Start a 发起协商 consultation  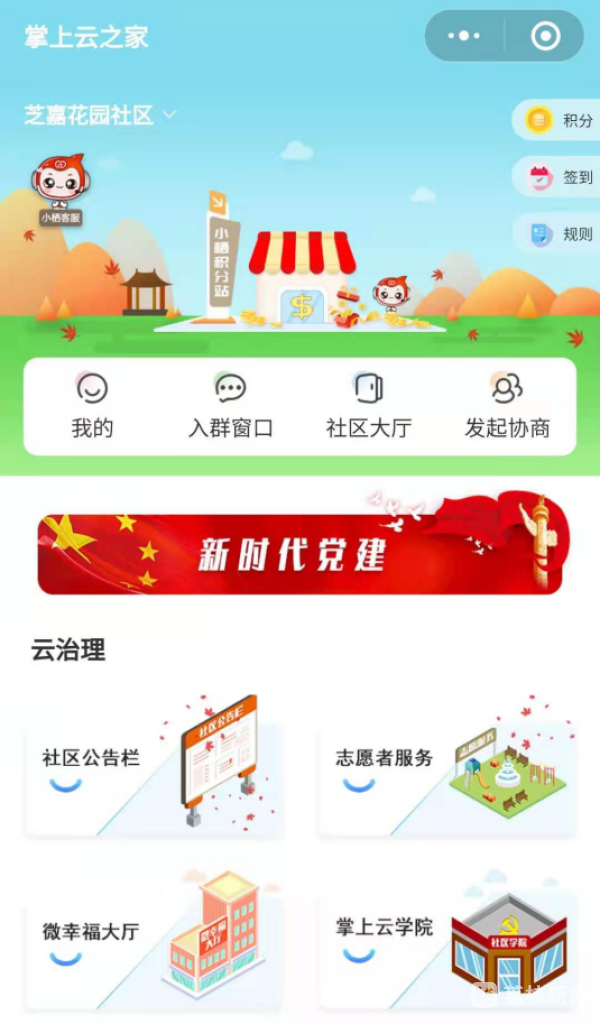(x=507, y=407)
